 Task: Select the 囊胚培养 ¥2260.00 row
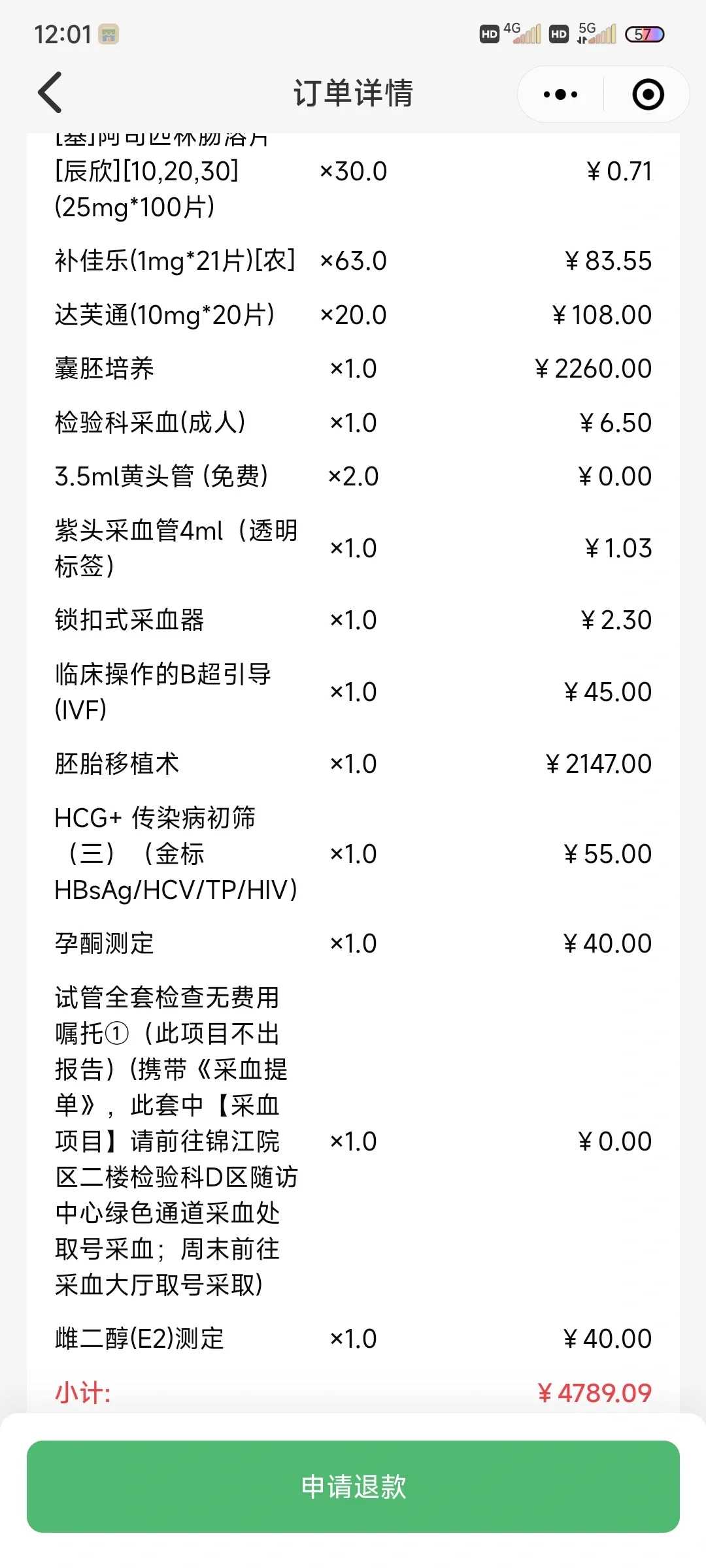[353, 368]
